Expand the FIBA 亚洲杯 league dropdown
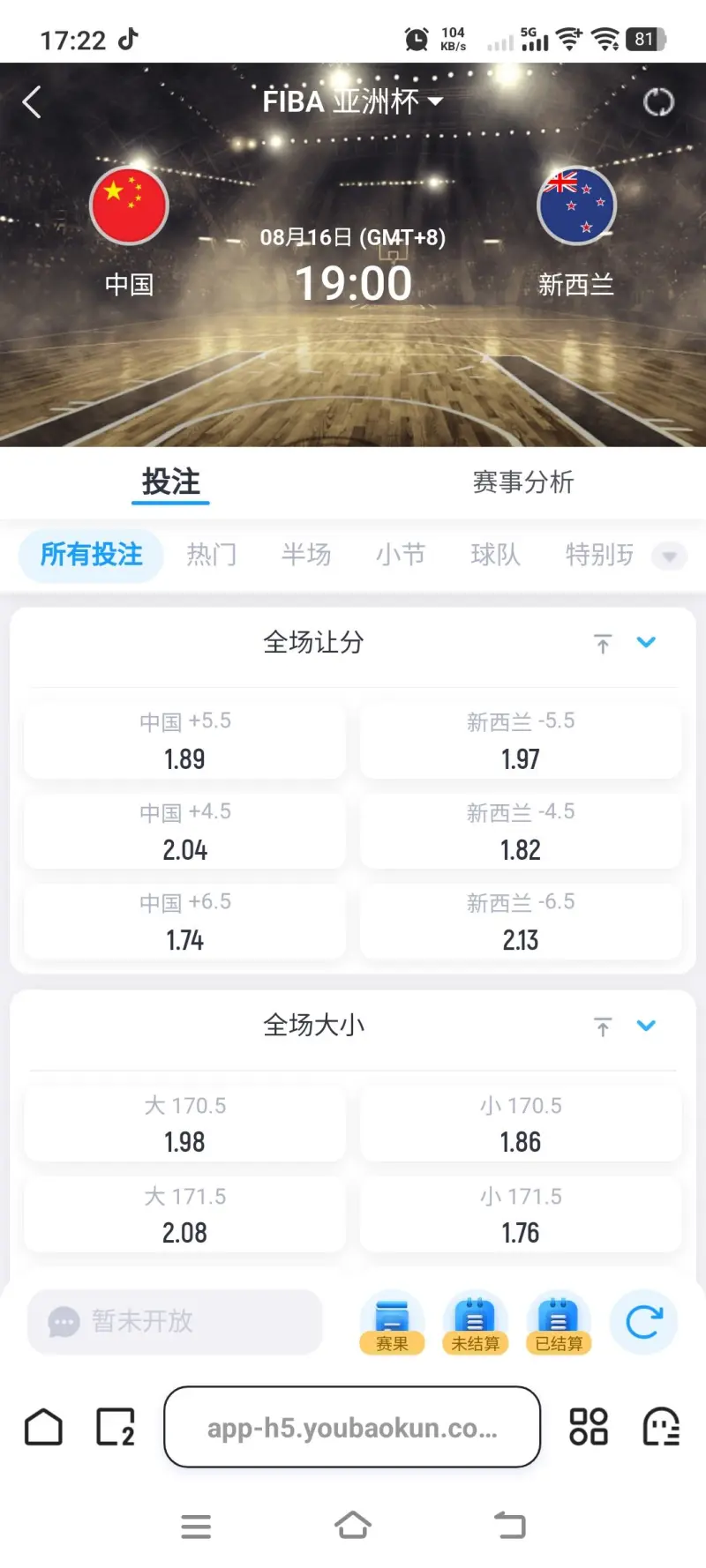The image size is (706, 1568). pyautogui.click(x=436, y=101)
